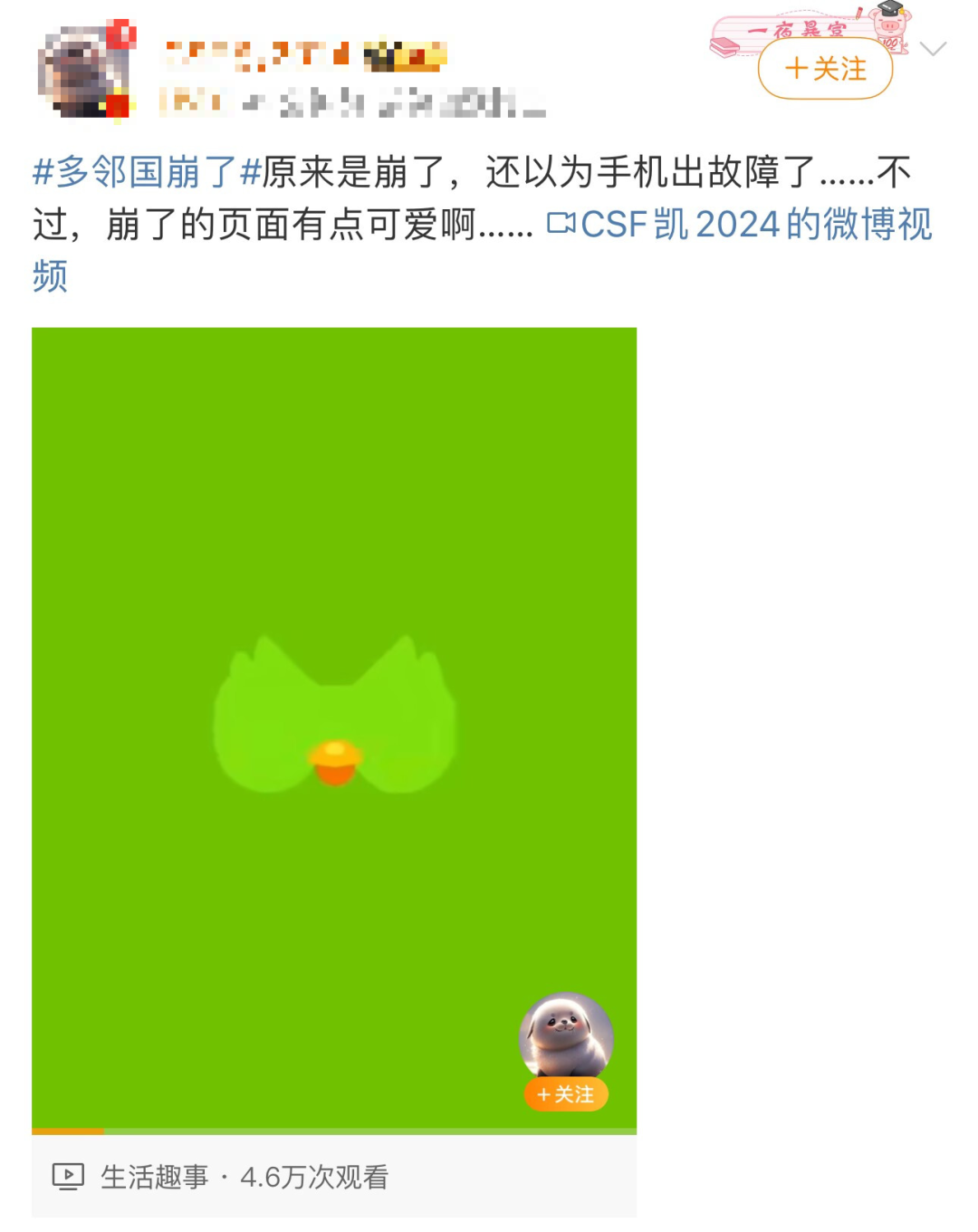Tap the seal avatar on the video

(566, 1035)
